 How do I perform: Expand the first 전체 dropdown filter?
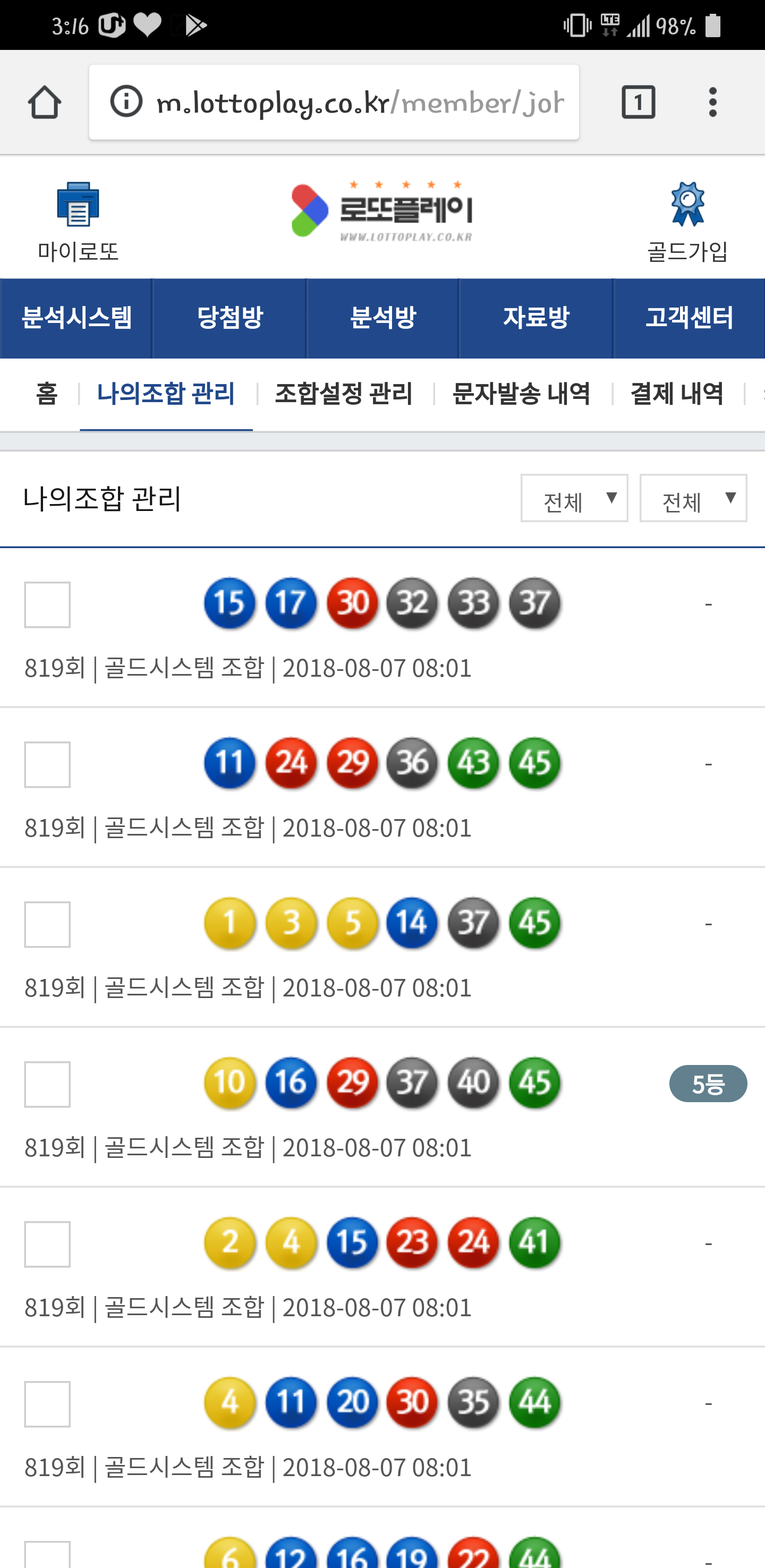click(574, 499)
